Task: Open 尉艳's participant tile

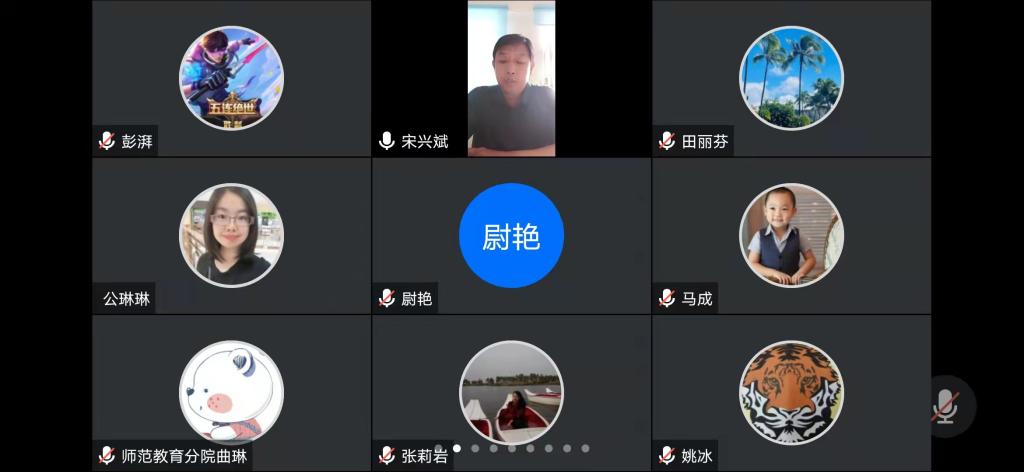Action: point(511,236)
